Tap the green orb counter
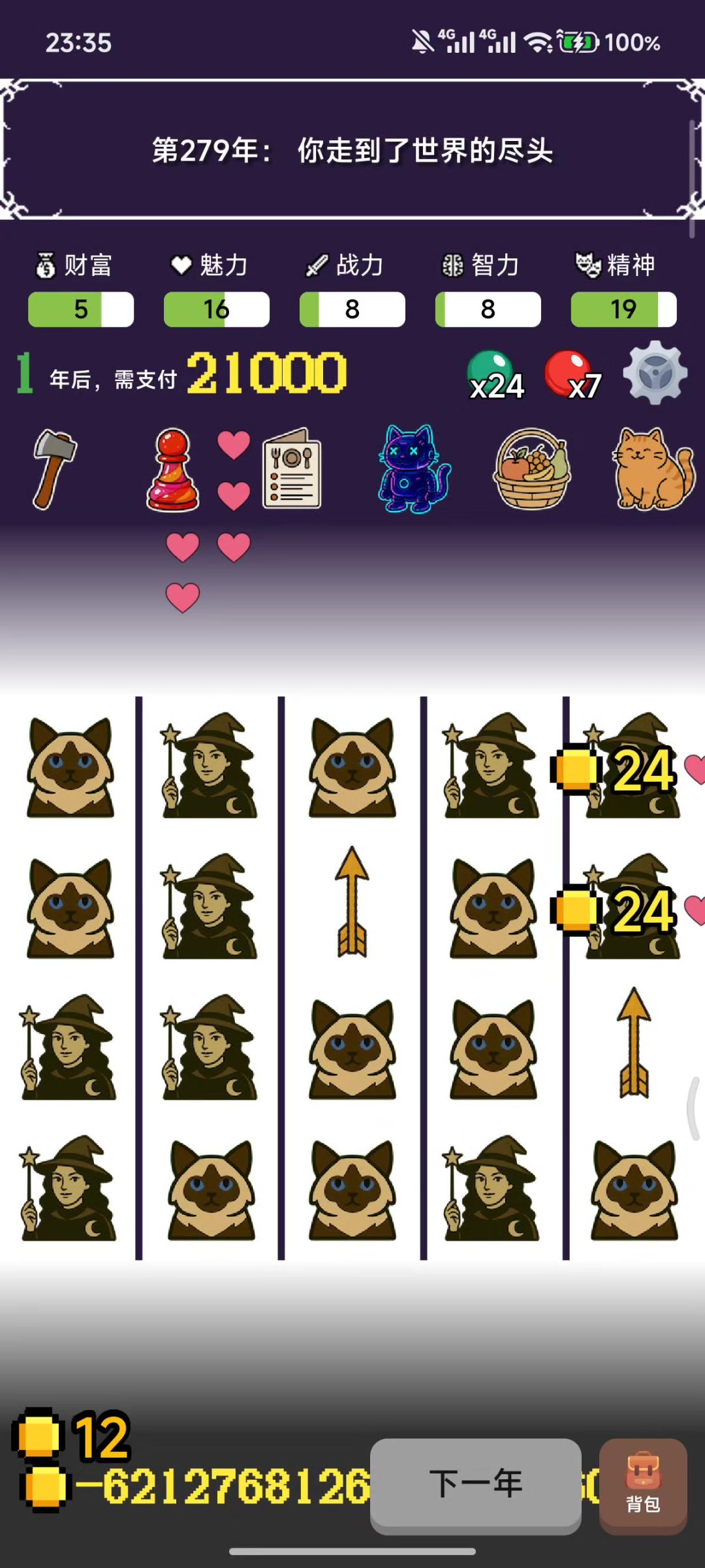 pos(493,375)
